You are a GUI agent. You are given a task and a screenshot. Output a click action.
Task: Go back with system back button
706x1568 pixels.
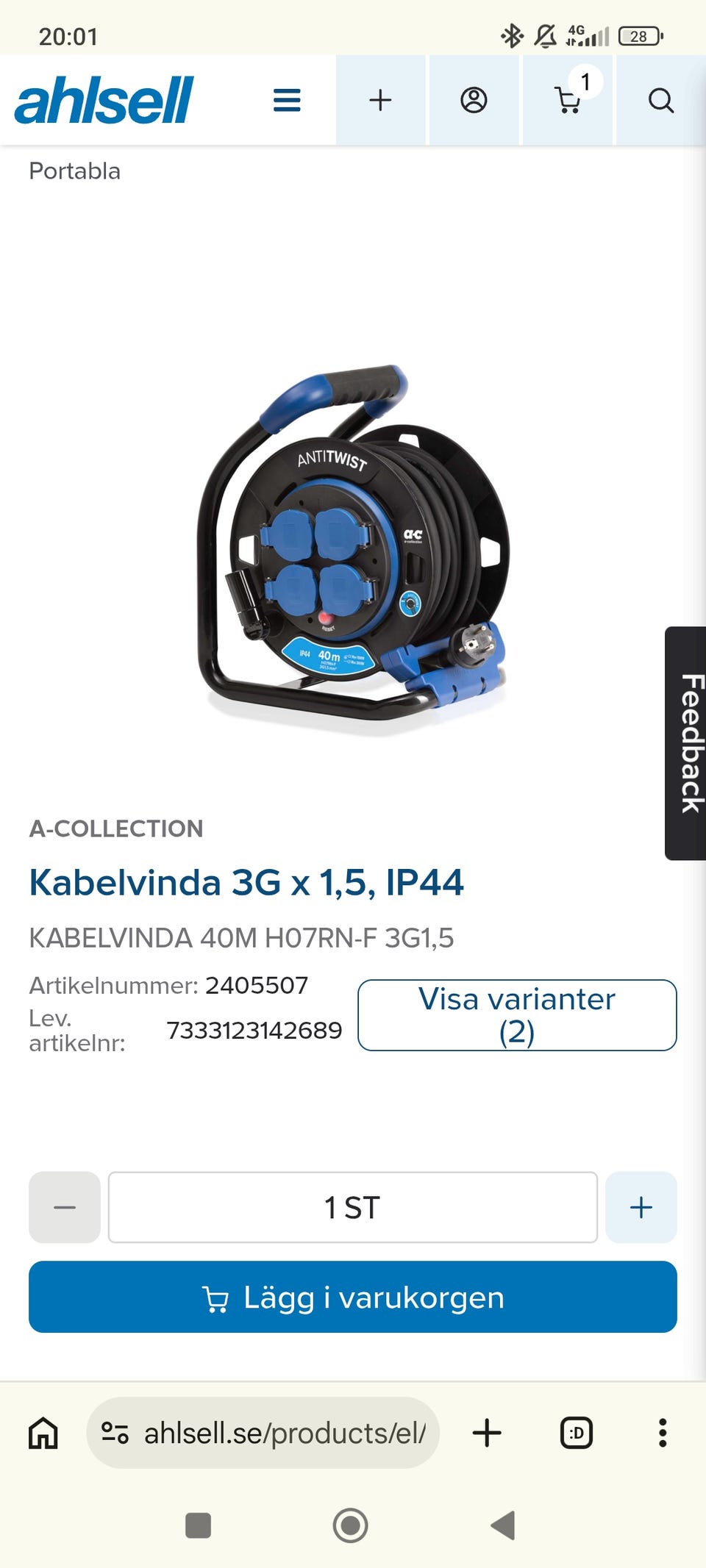click(503, 1525)
